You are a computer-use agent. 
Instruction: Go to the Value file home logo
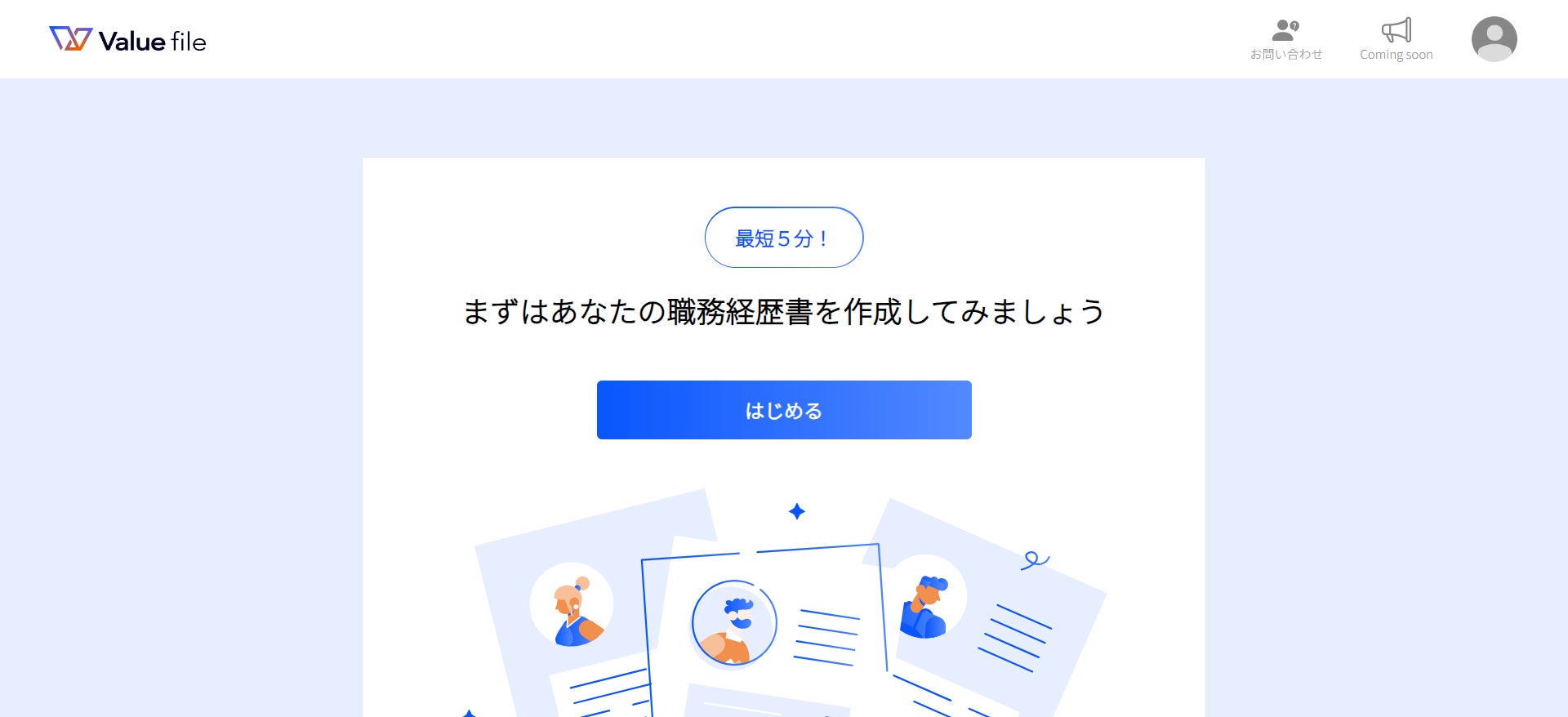point(128,40)
